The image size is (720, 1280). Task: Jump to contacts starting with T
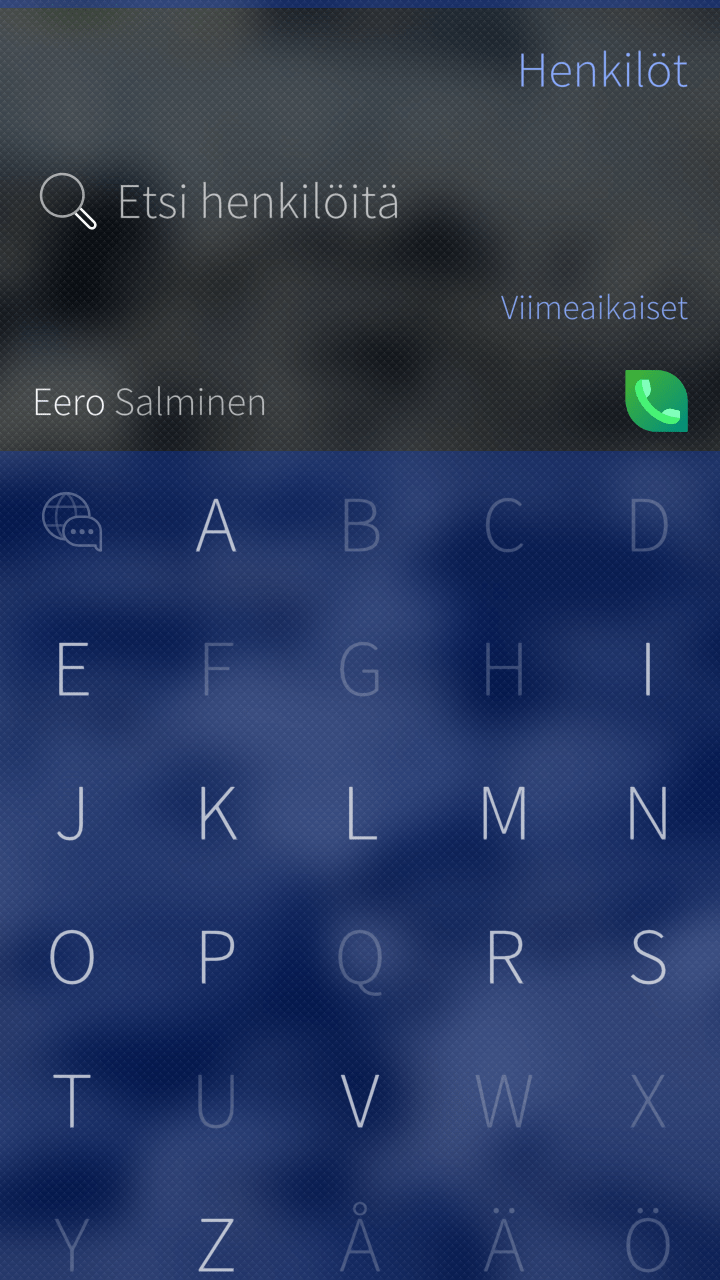tap(72, 1101)
